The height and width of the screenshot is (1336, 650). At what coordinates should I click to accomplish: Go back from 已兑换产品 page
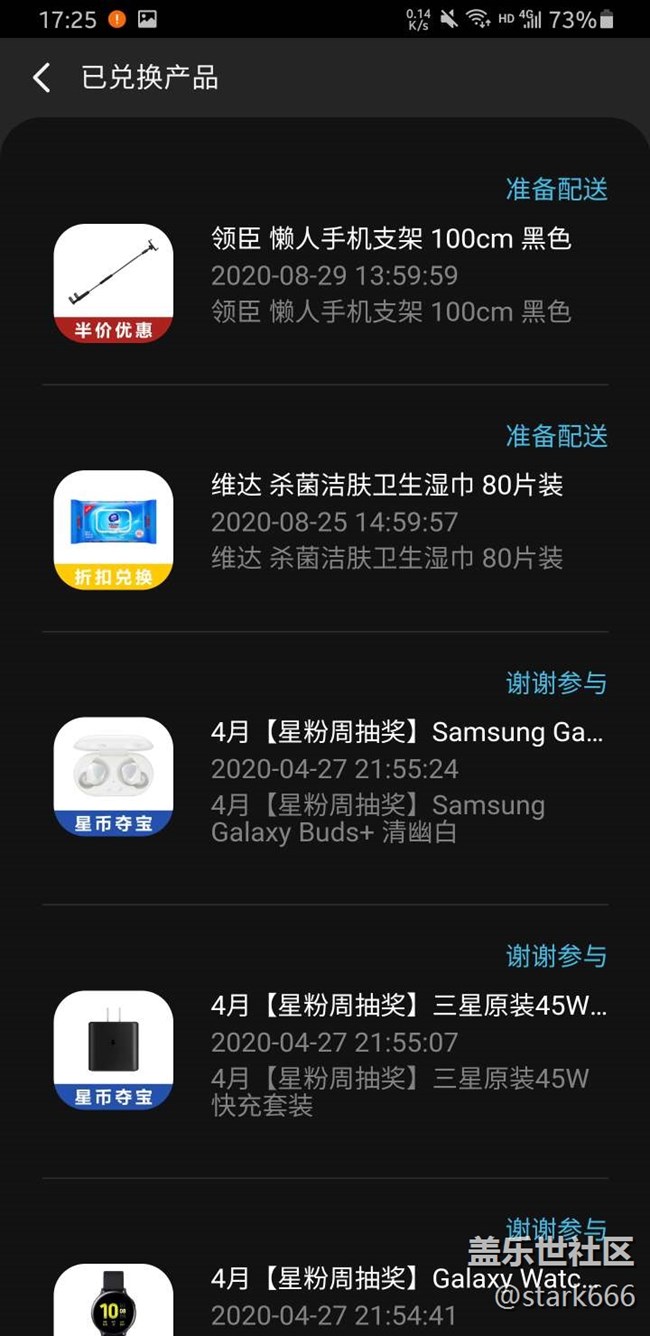[x=41, y=78]
